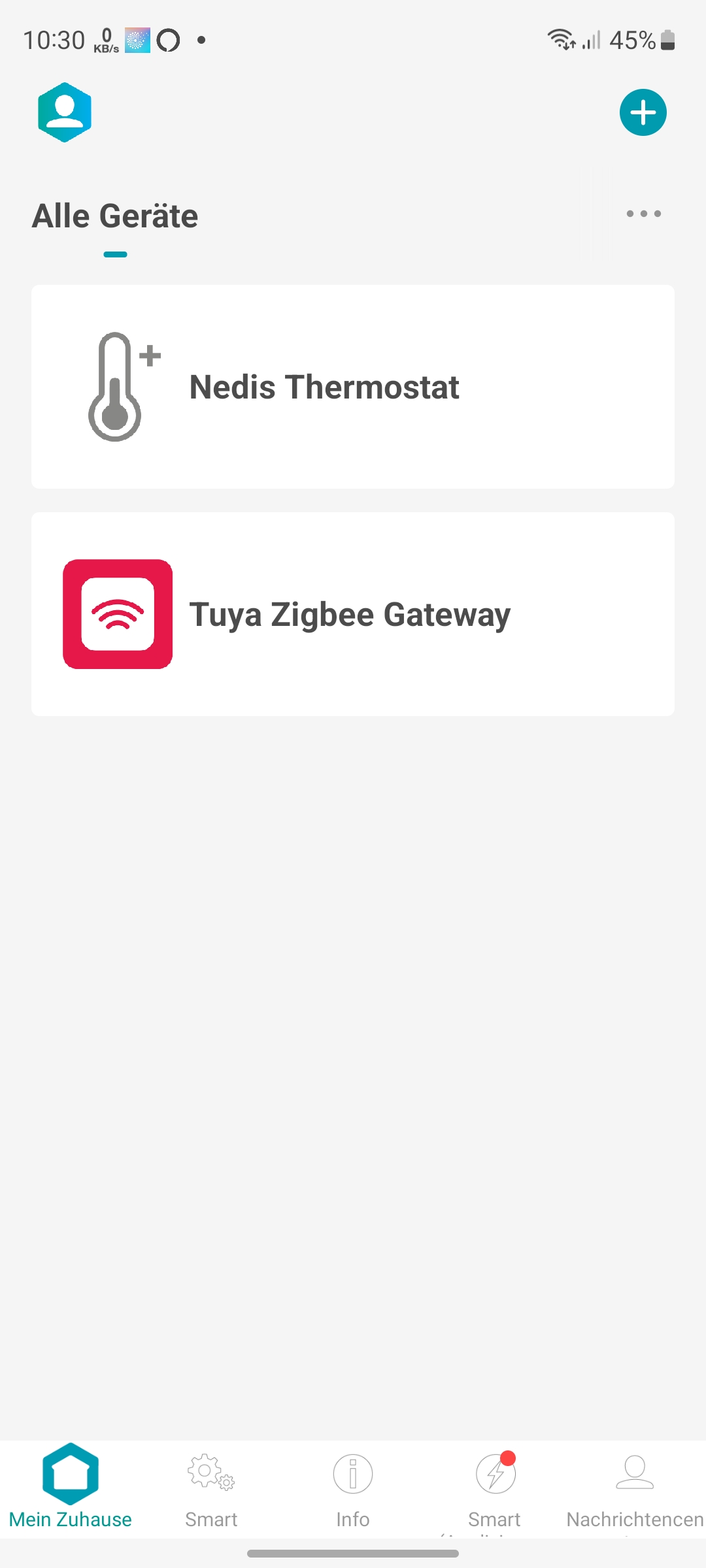Viewport: 706px width, 1568px height.
Task: Open the profile avatar icon
Action: coord(64,112)
